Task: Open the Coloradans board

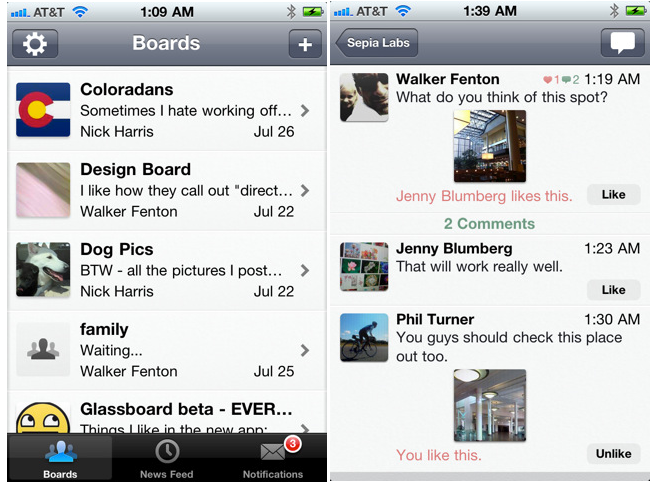Action: [166, 110]
